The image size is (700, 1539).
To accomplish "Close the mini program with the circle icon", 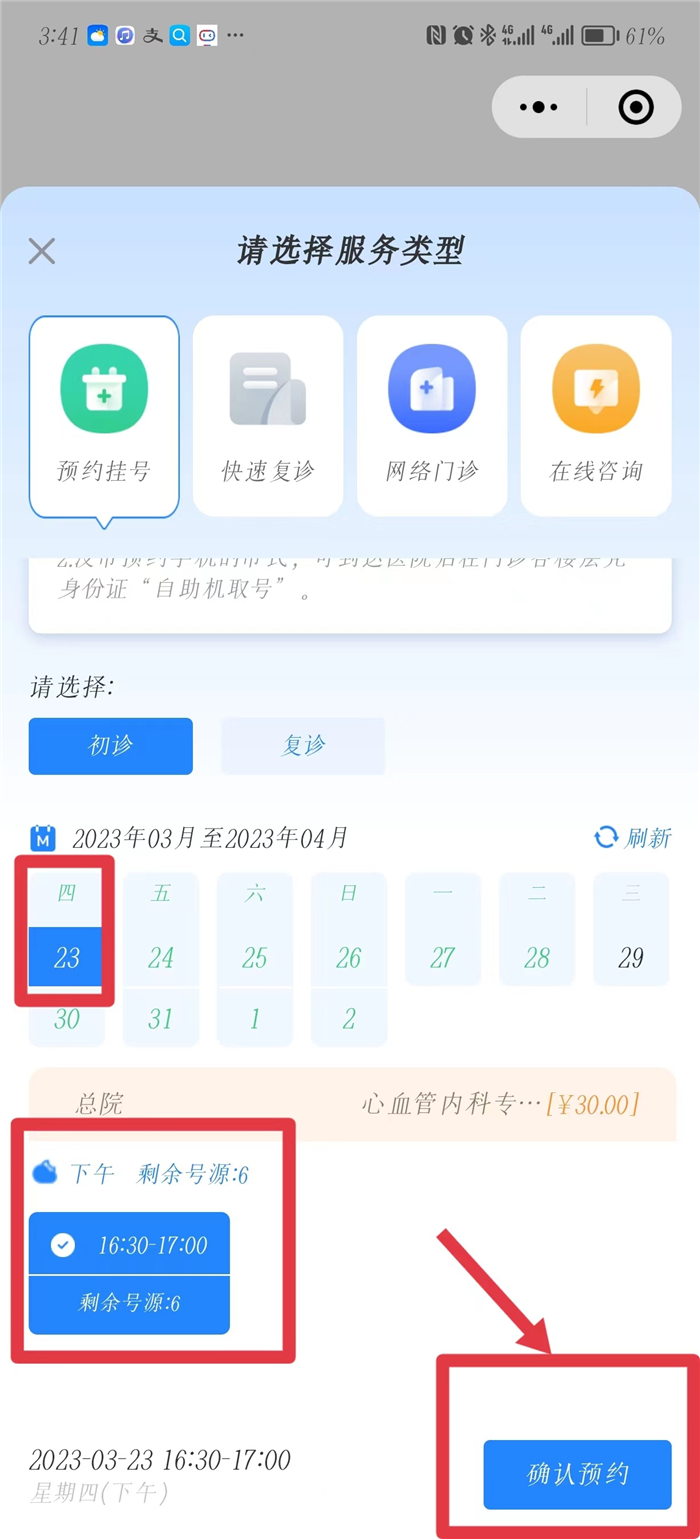I will [636, 107].
